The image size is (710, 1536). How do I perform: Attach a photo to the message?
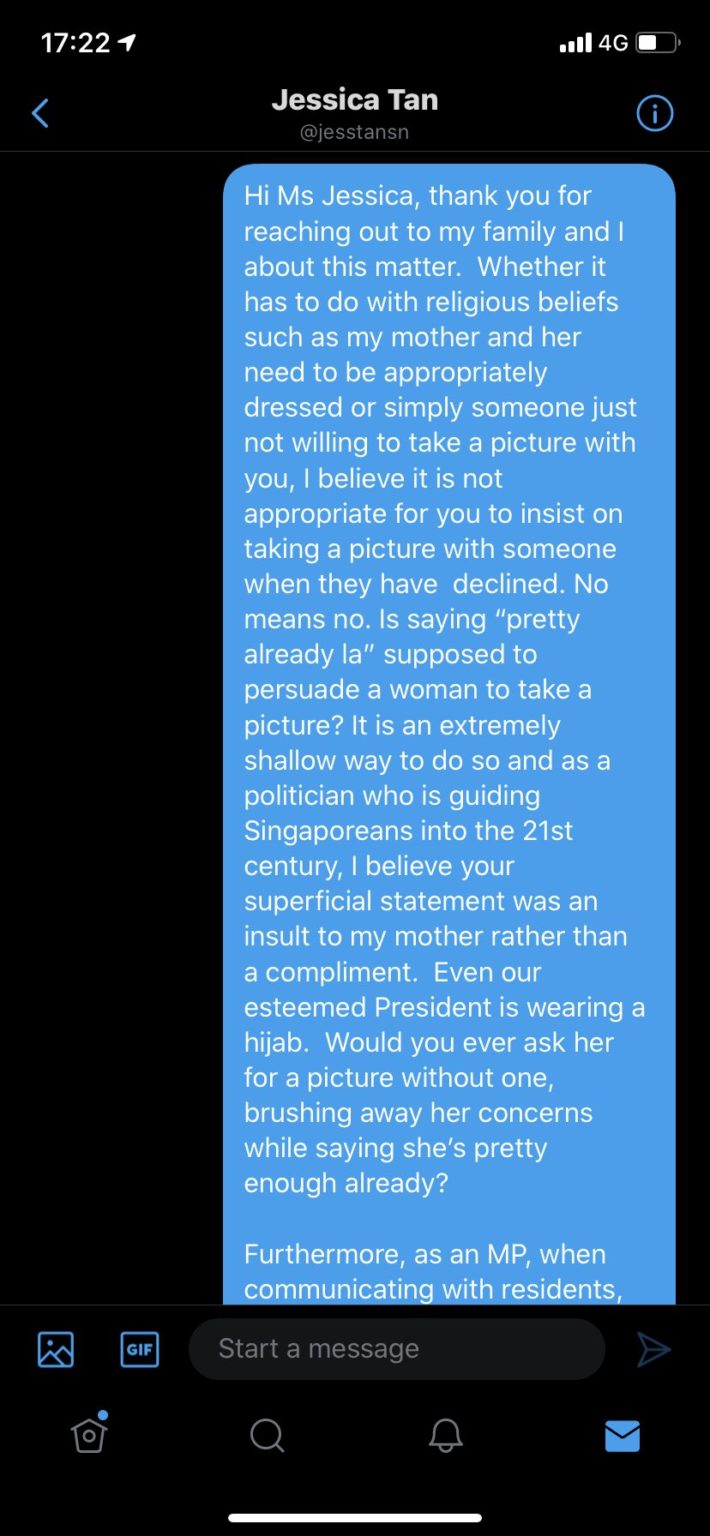56,1349
